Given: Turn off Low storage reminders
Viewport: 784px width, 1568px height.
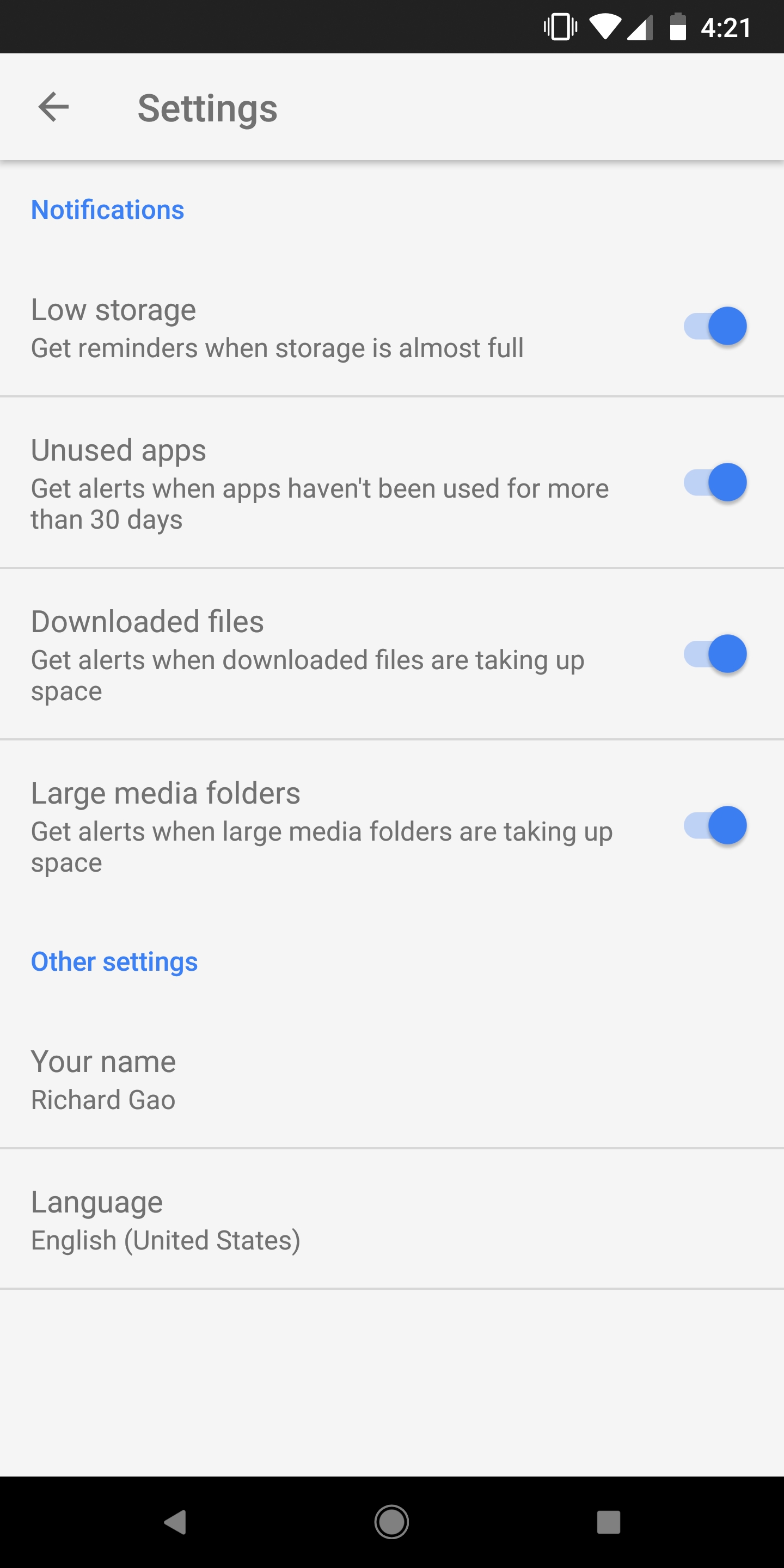Looking at the screenshot, I should click(715, 326).
